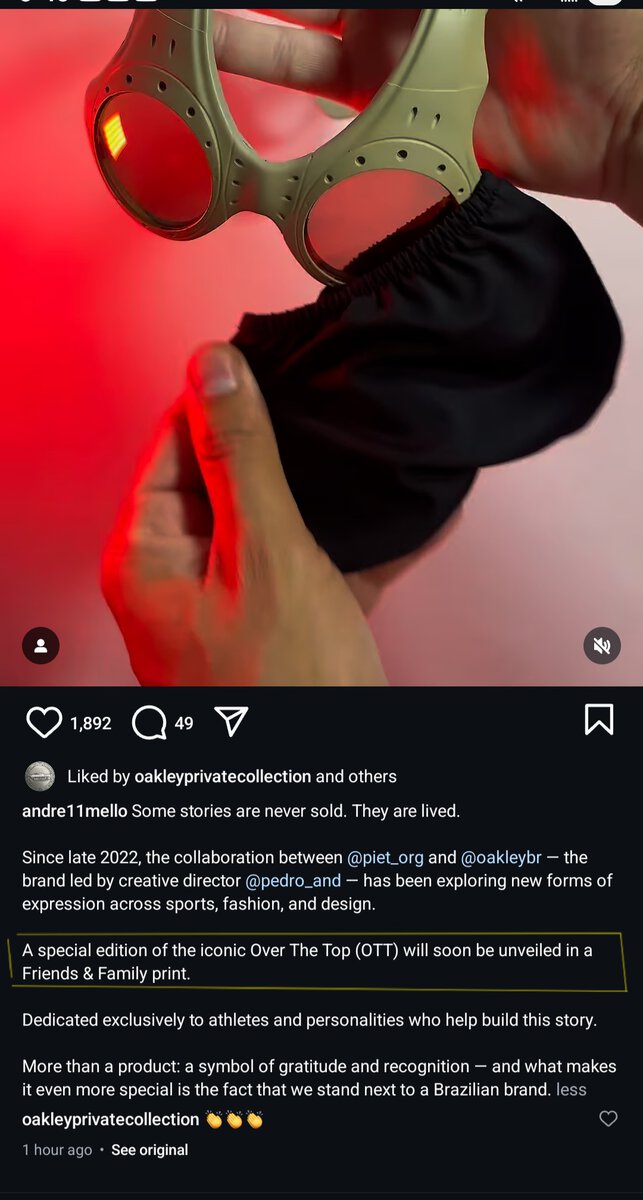Open the @pedro_and profile mention

[x=293, y=881]
